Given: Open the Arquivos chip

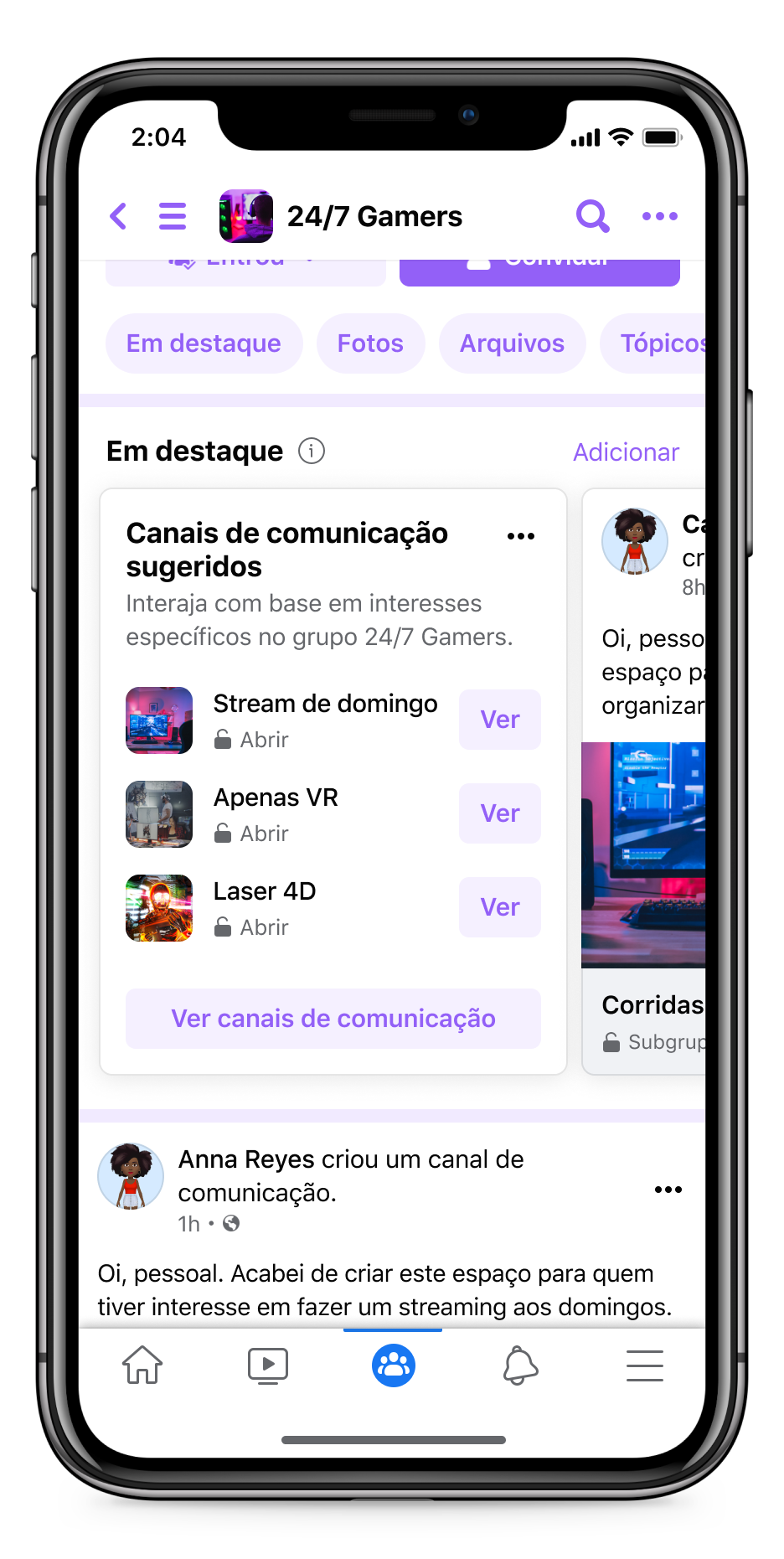Looking at the screenshot, I should click(512, 343).
